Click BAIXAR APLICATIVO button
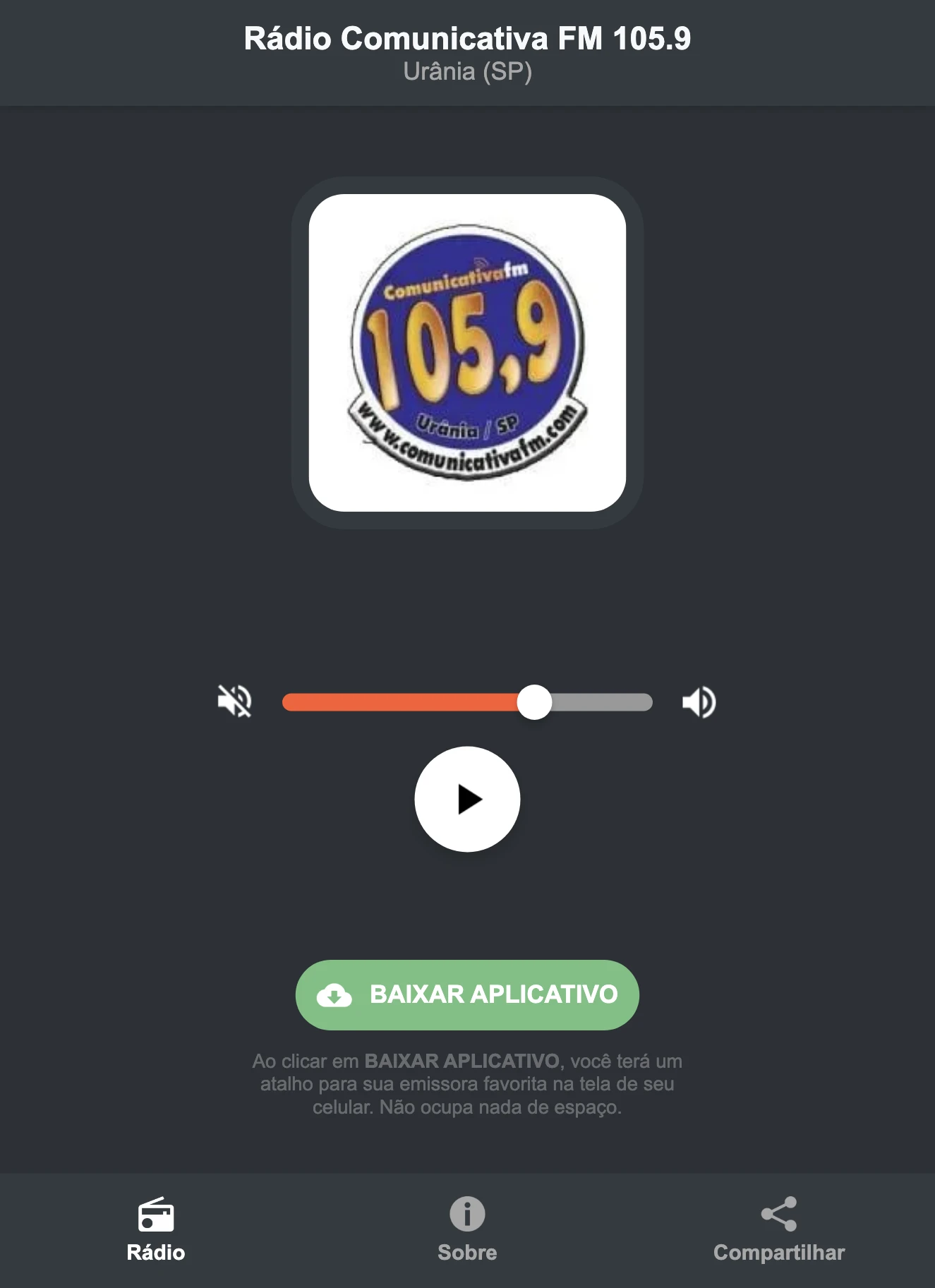Image resolution: width=935 pixels, height=1288 pixels. [x=467, y=994]
